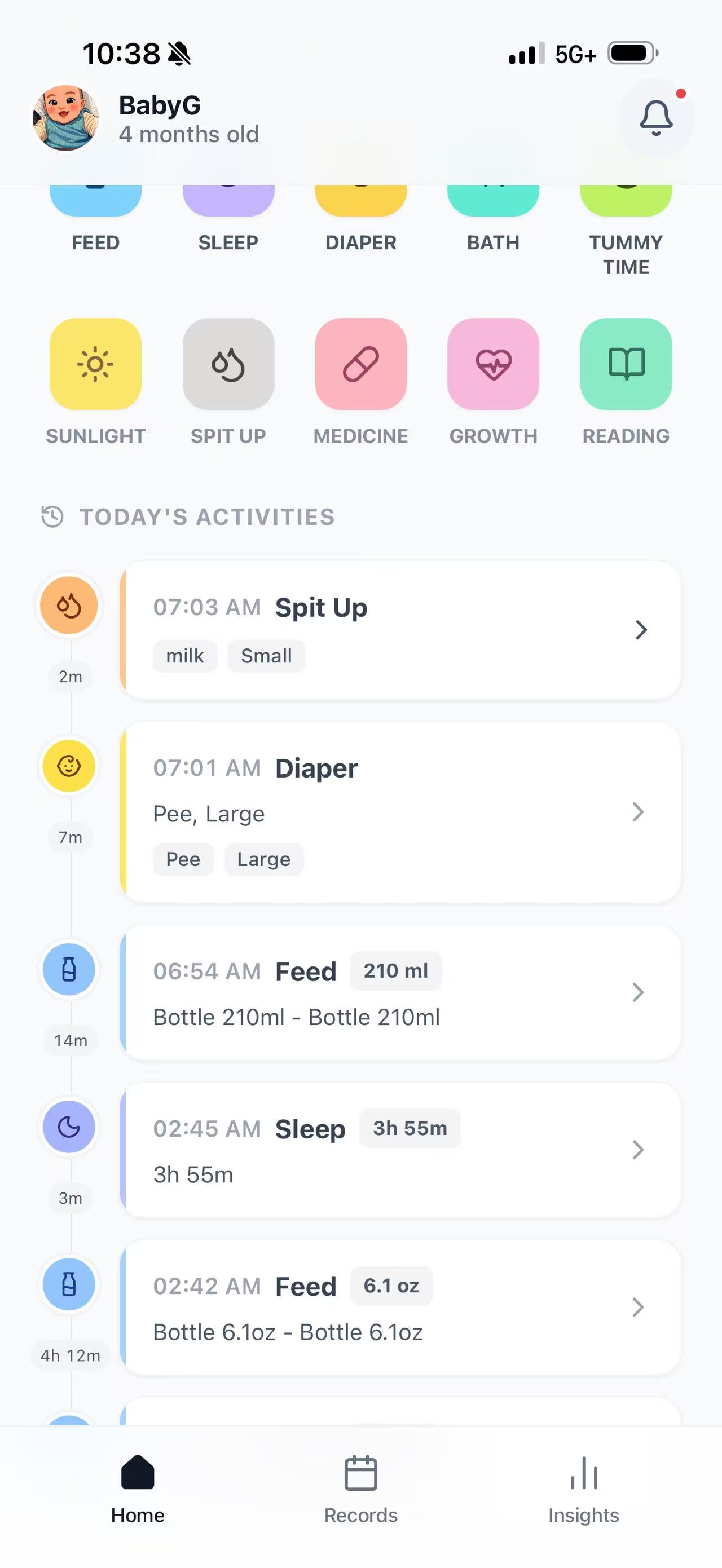
Task: Select the milk tag on the Spit Up card
Action: [x=185, y=656]
